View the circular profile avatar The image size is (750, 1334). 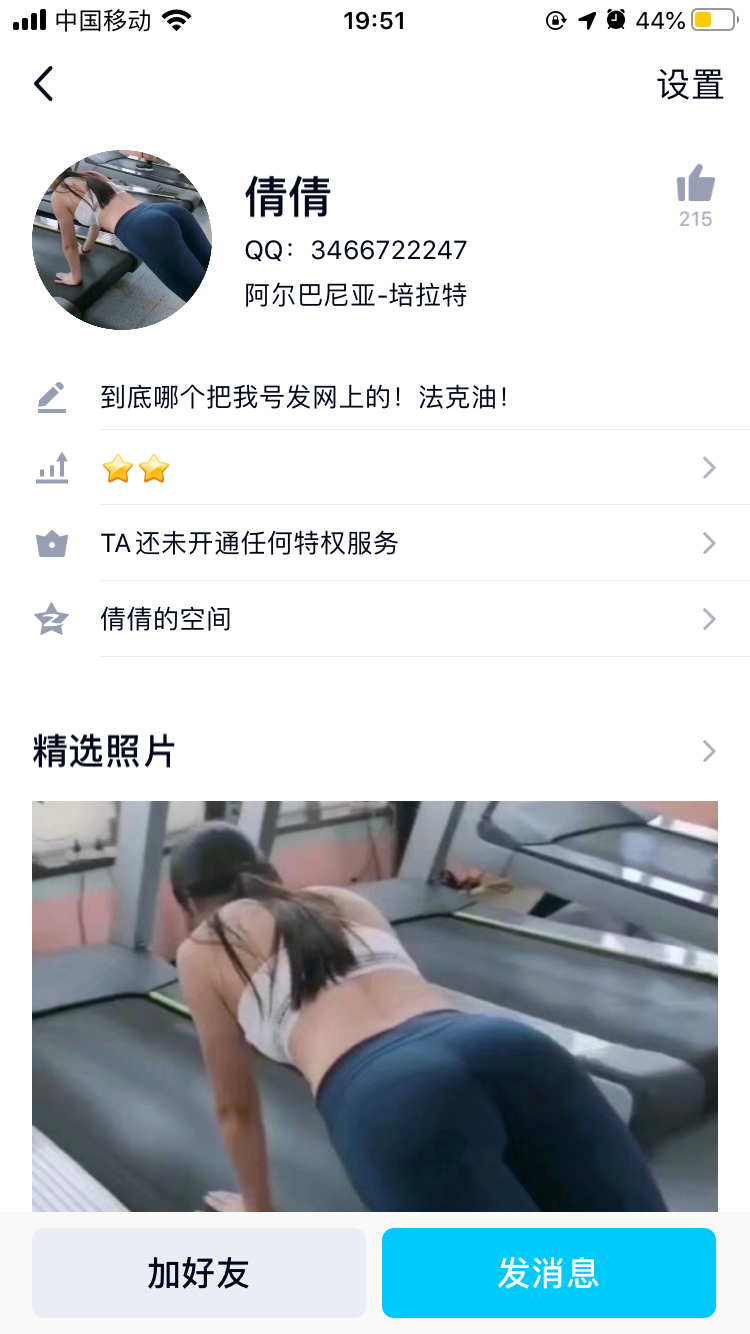pos(122,240)
